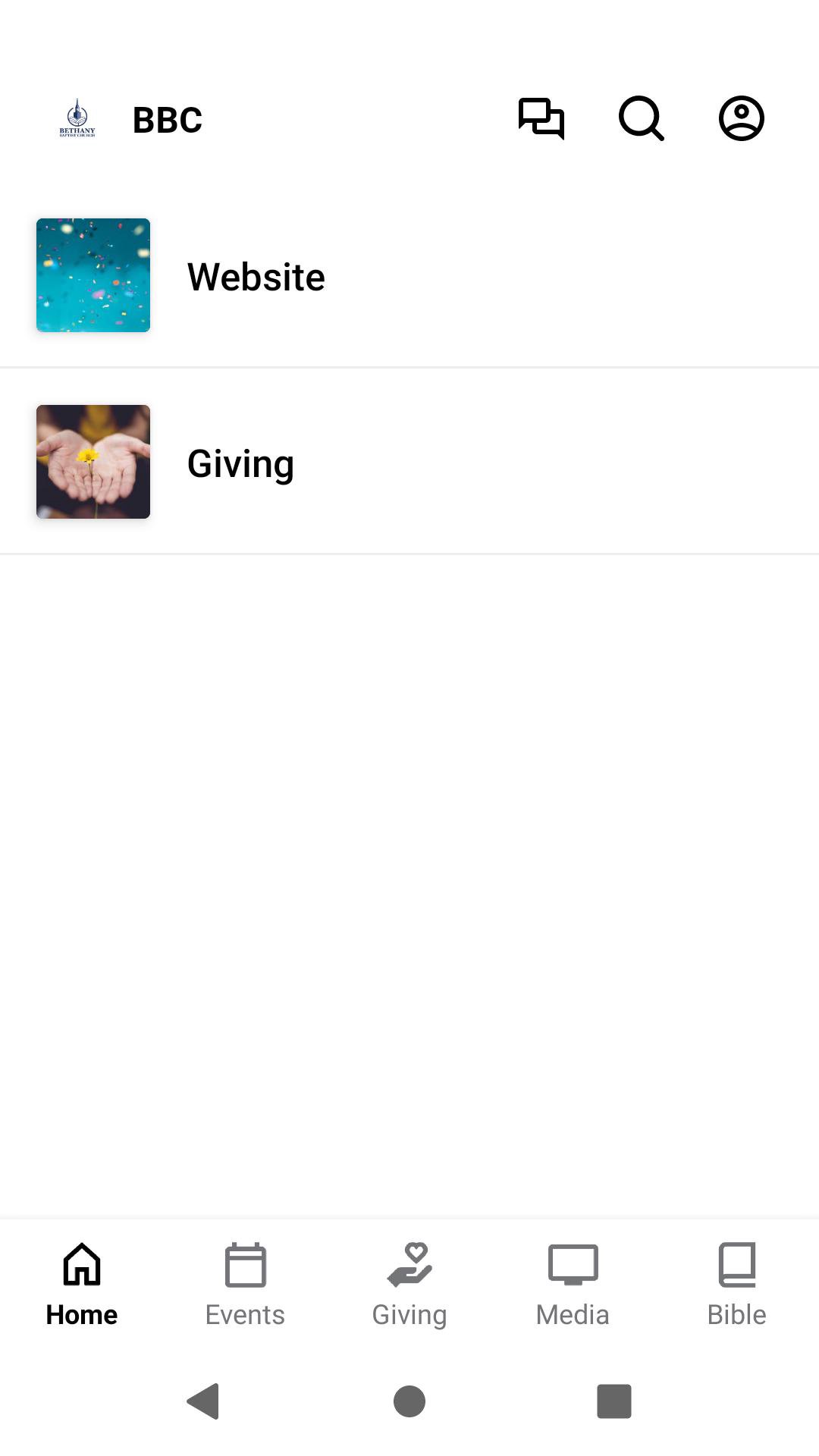
Task: Open the Giving row with hands photo
Action: point(409,463)
